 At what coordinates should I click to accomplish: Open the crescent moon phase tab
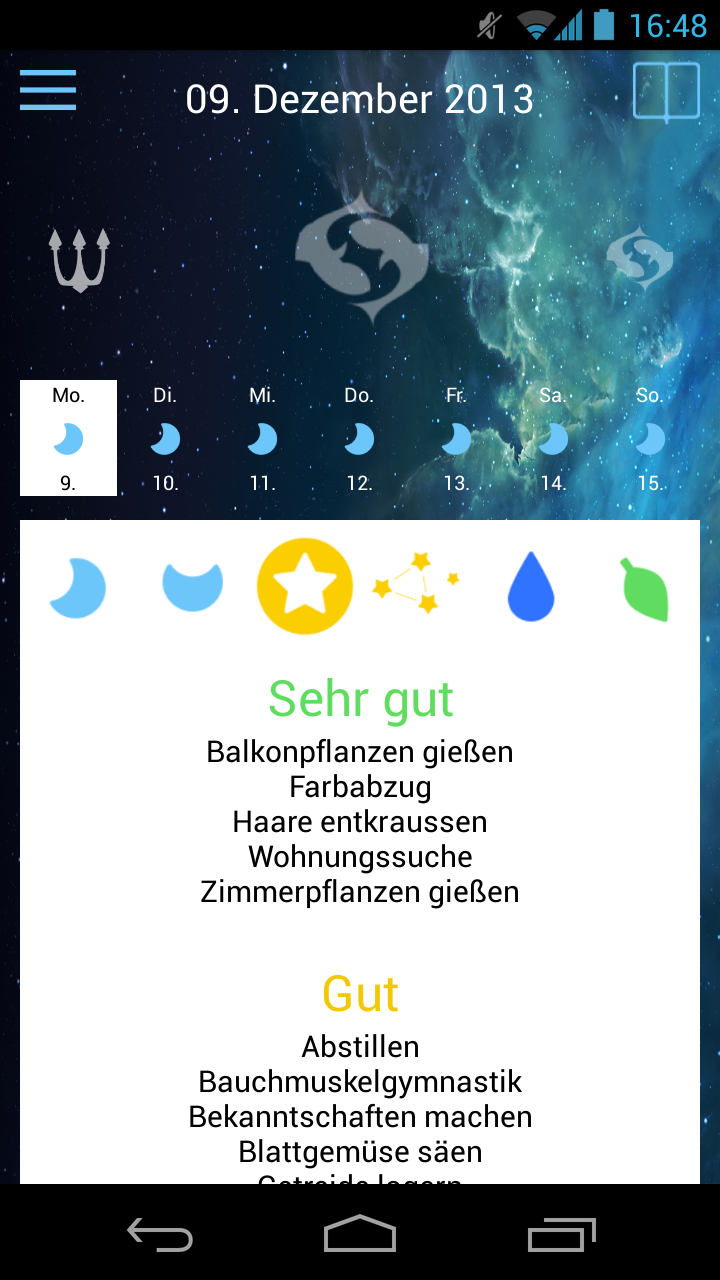[78, 587]
